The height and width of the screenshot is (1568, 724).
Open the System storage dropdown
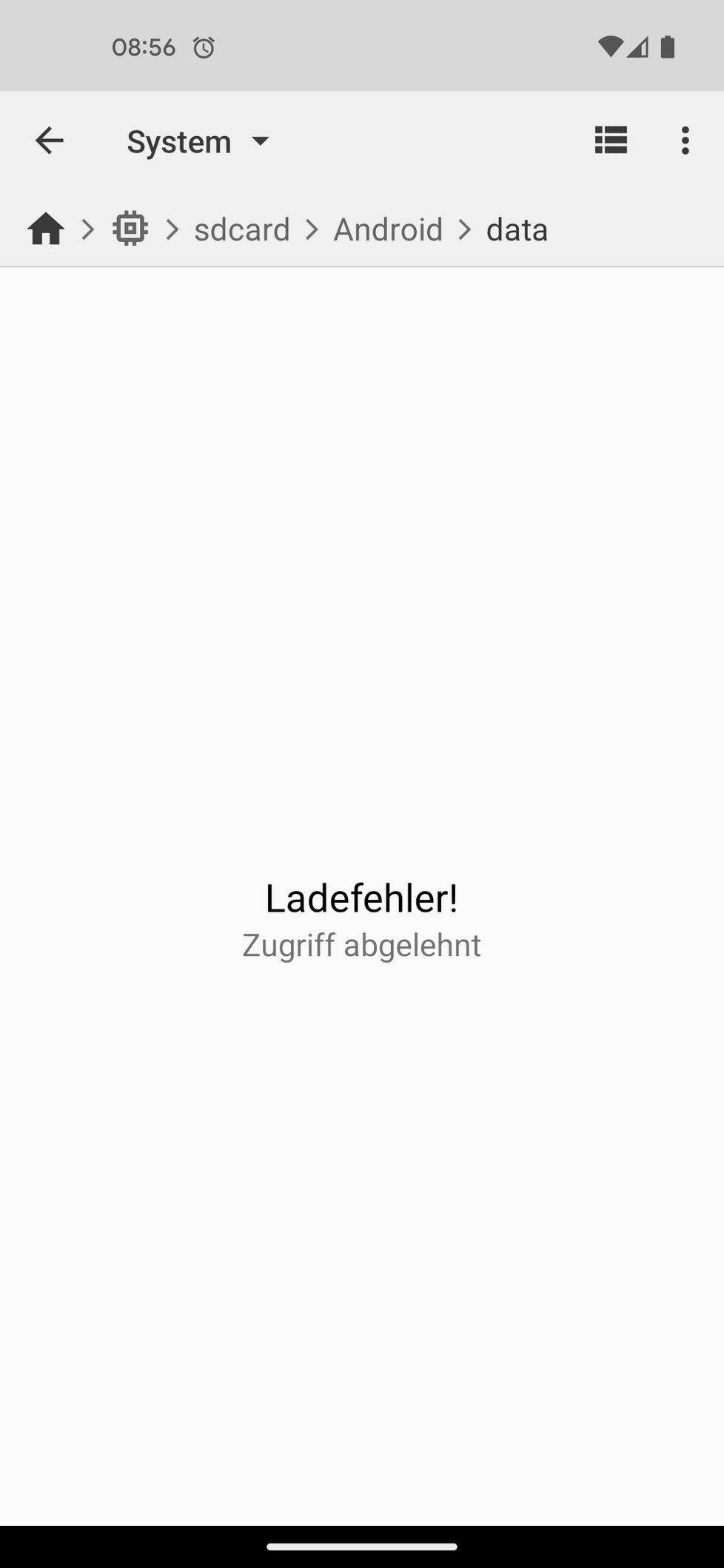click(x=198, y=141)
